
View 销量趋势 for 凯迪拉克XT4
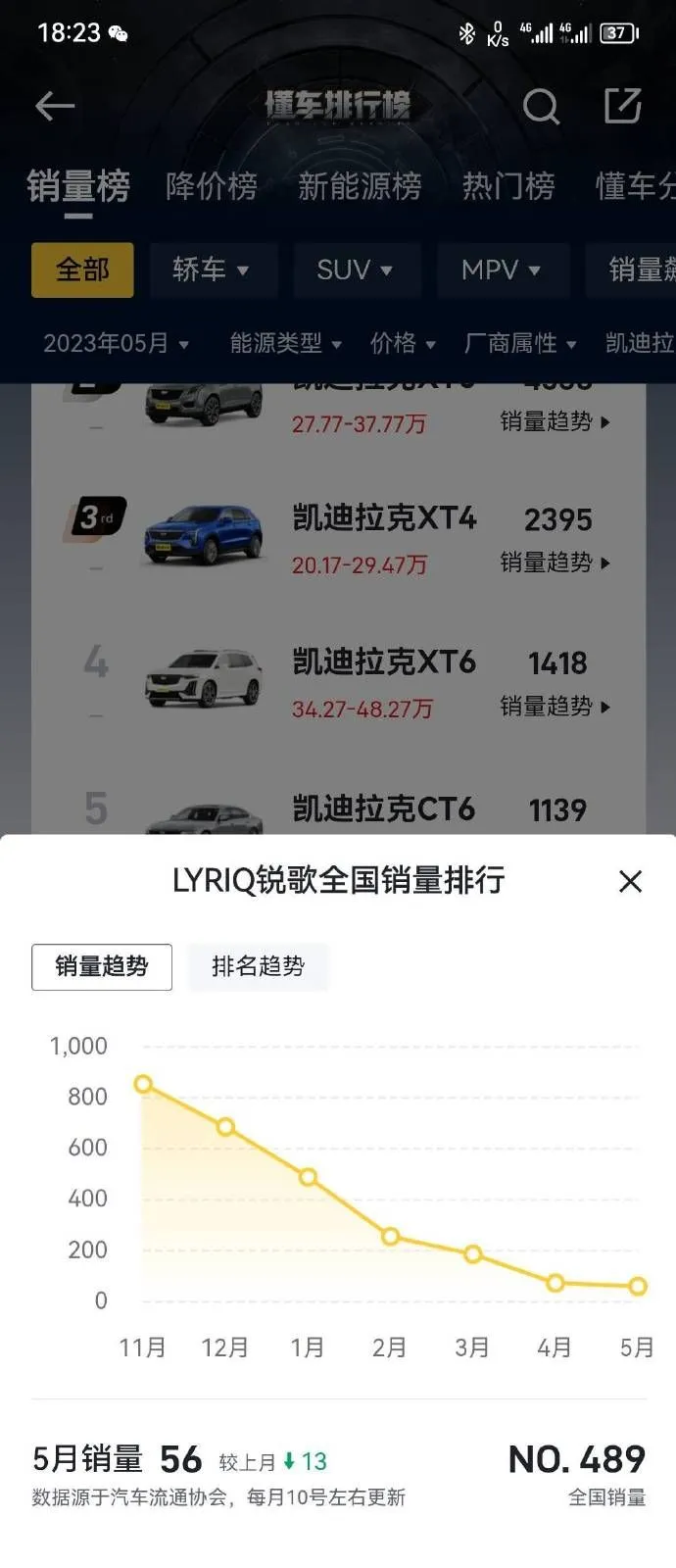tap(555, 563)
